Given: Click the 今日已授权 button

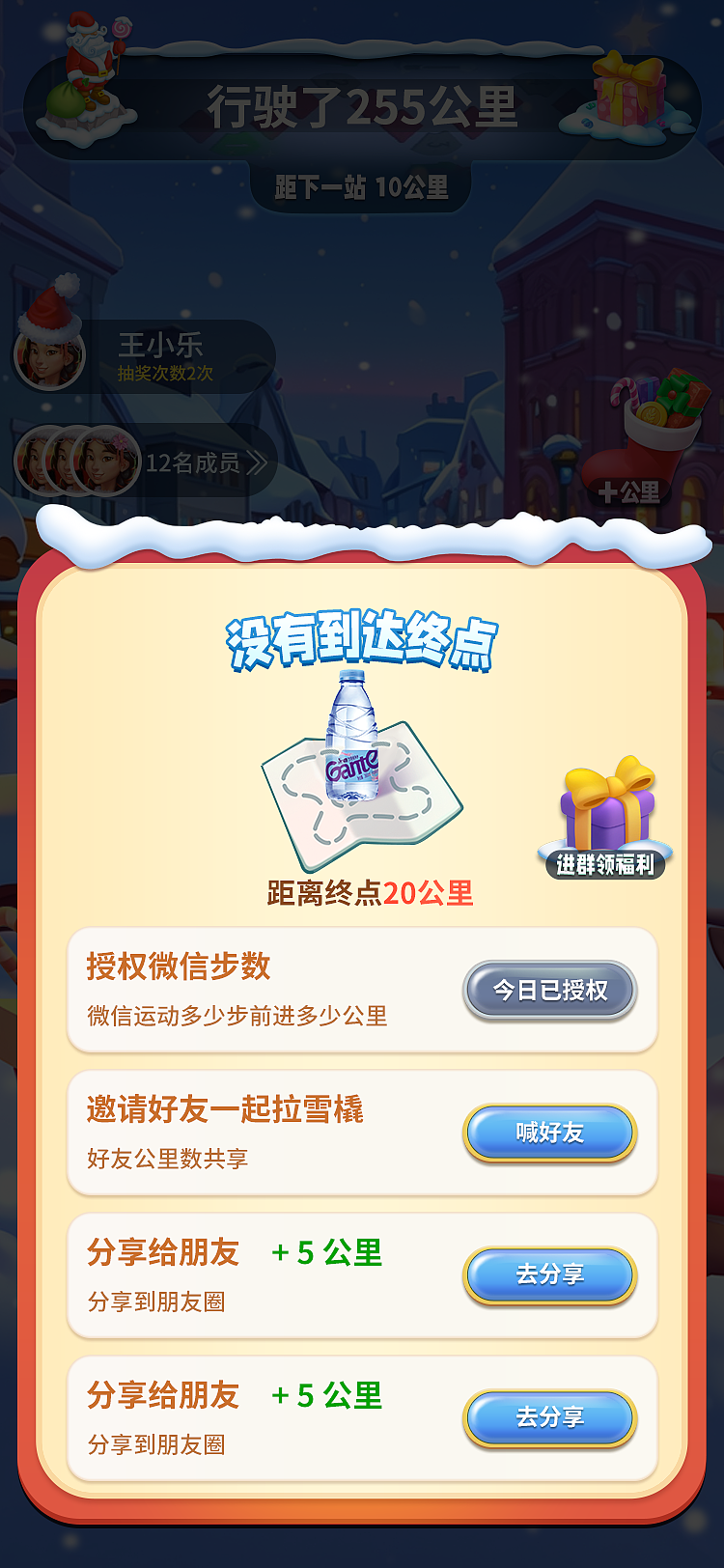Looking at the screenshot, I should coord(549,990).
